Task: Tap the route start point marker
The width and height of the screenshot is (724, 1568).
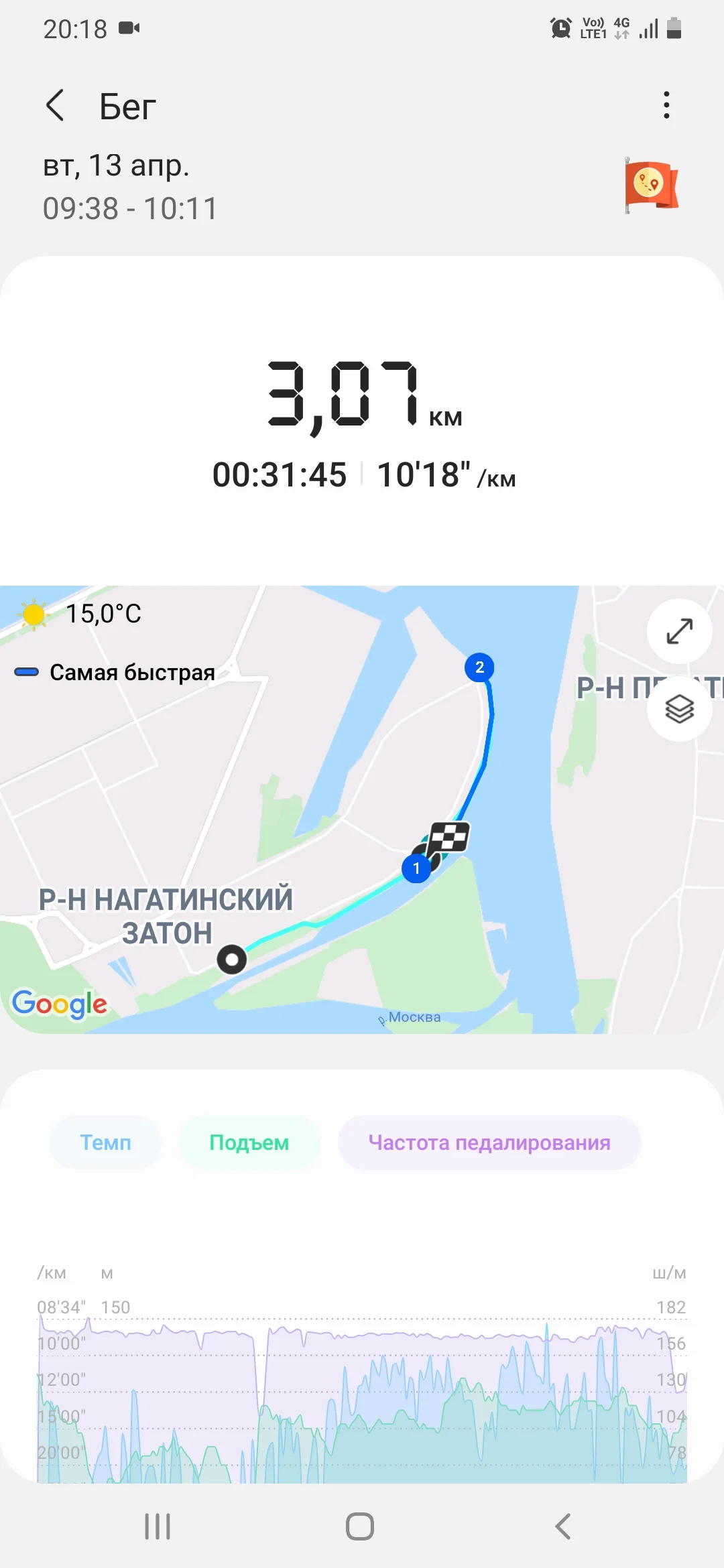Action: click(x=233, y=960)
